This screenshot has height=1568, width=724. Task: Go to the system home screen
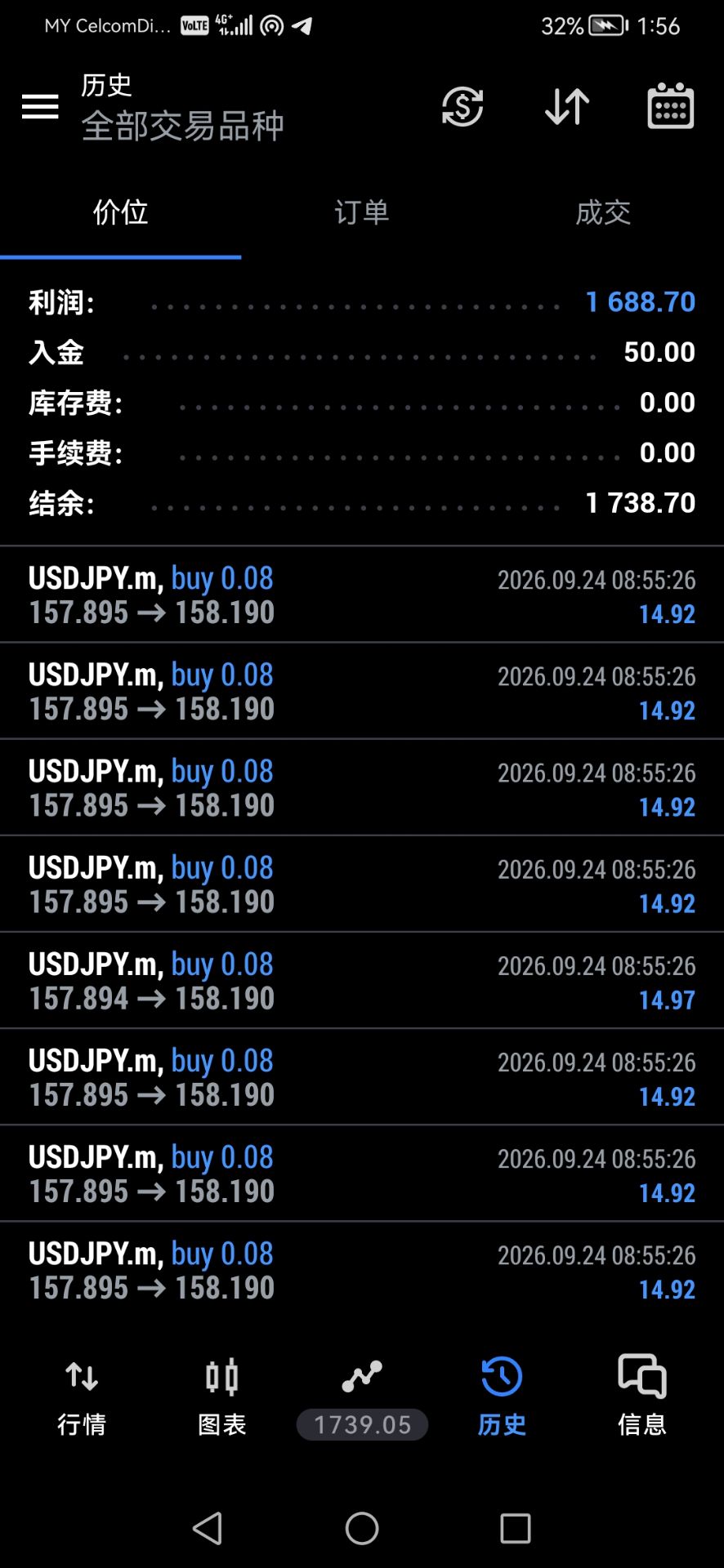click(x=362, y=1528)
